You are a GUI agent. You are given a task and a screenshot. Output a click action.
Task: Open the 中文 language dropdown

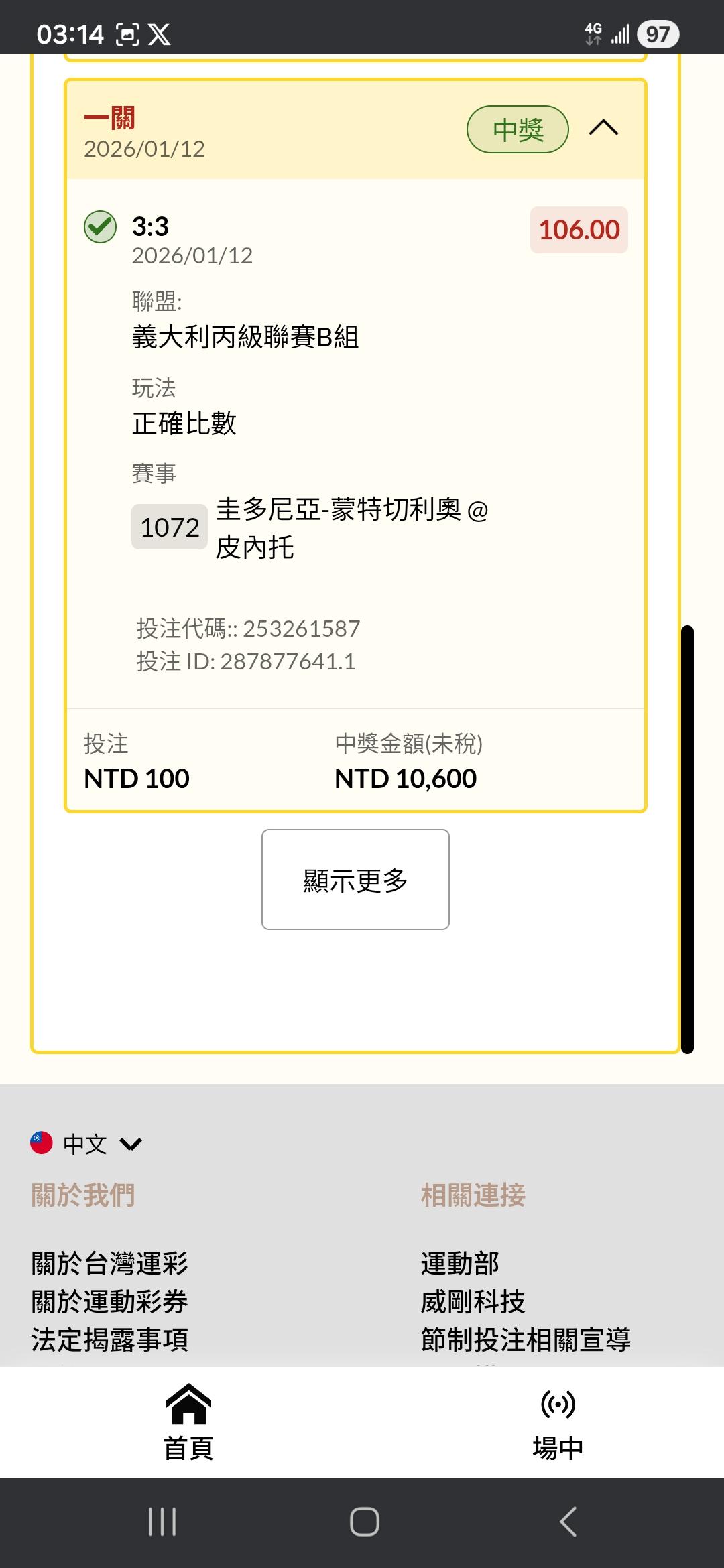(87, 1143)
